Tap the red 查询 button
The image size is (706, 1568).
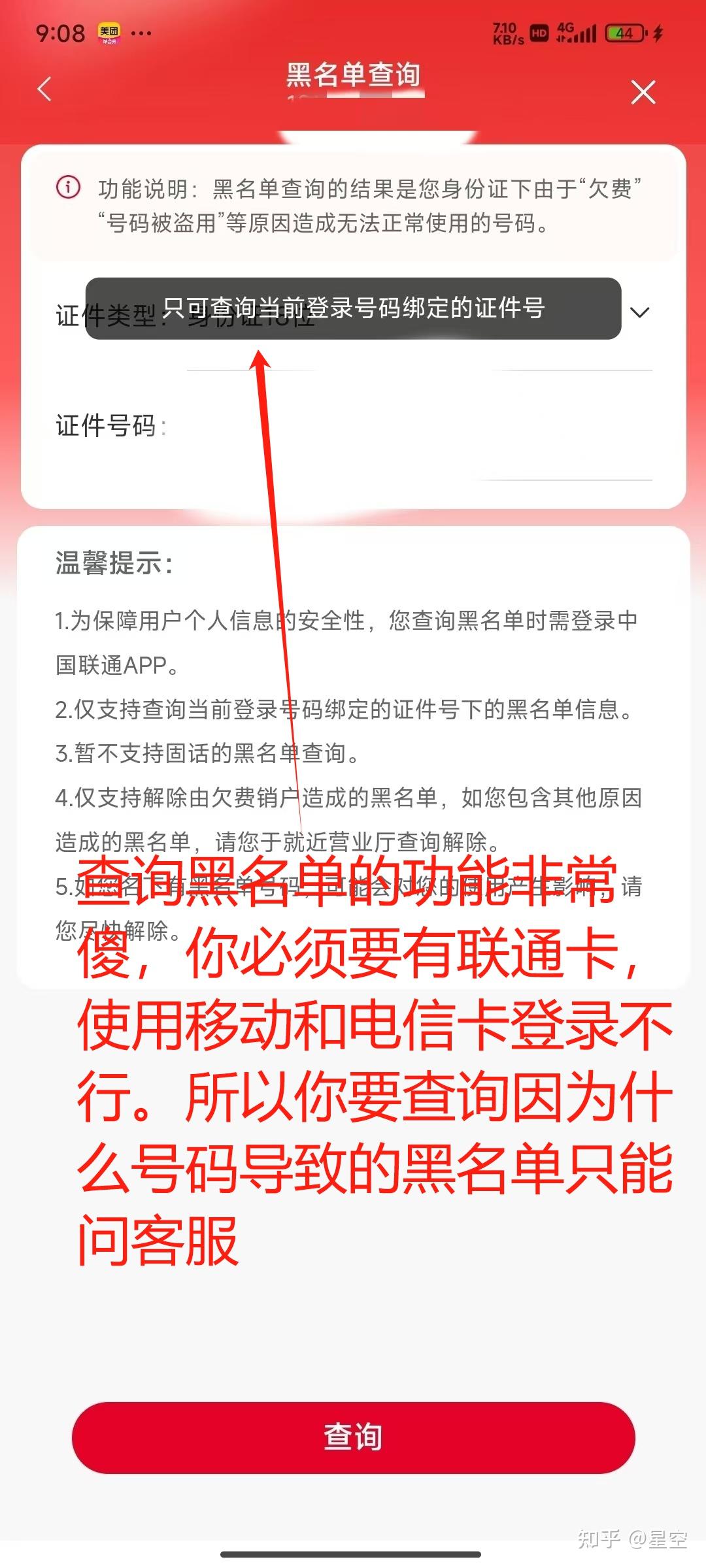pos(353,1437)
